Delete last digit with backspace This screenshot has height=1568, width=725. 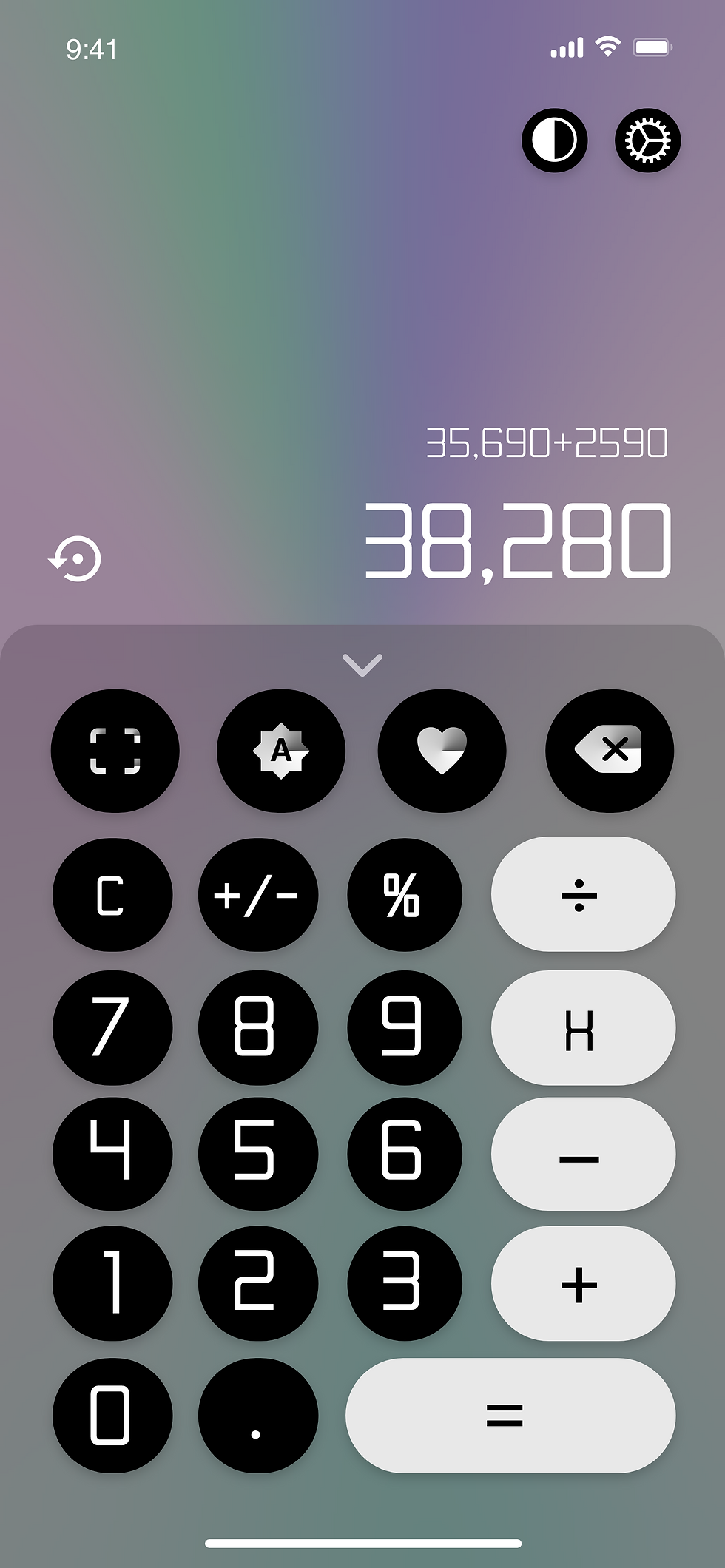tap(610, 751)
